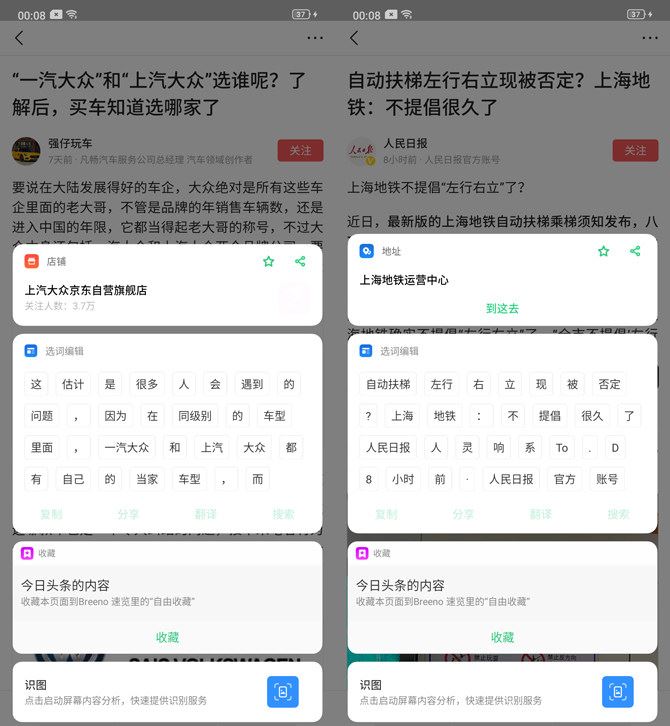
Task: Select the word chip 很久
Action: (592, 415)
